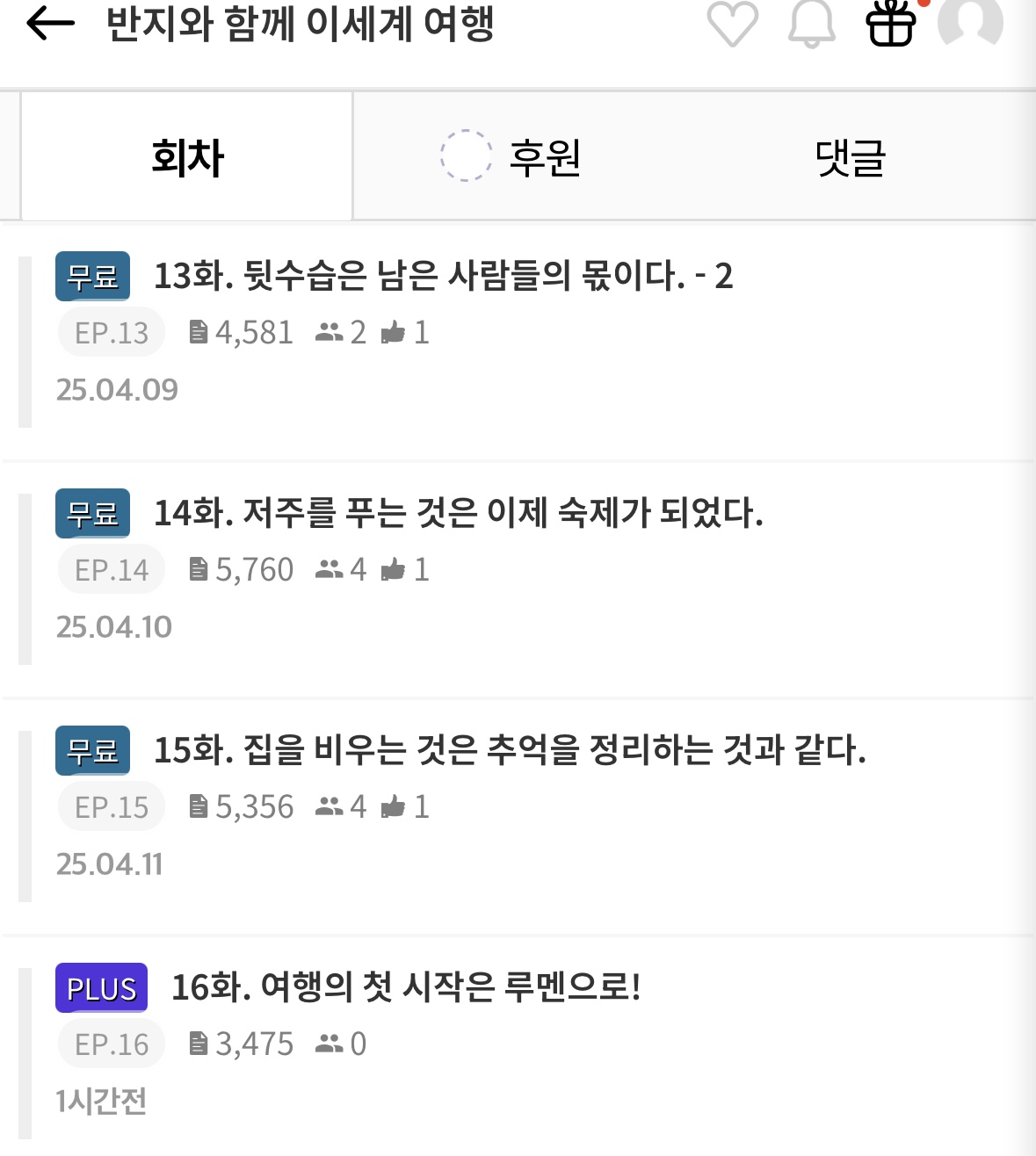Open episode 15화. 집을 비우는 것은
The height and width of the screenshot is (1156, 1036).
coord(510,750)
